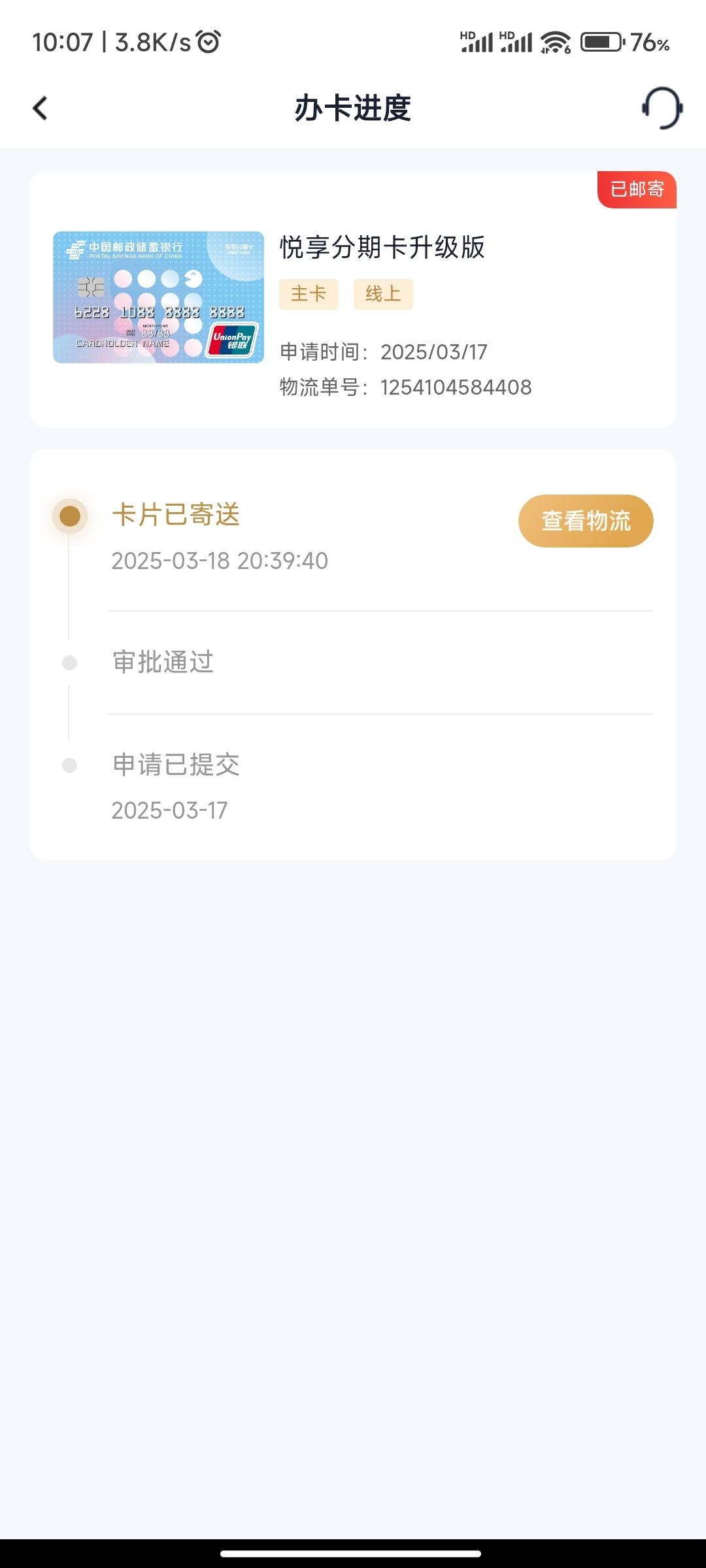Open customer service via the headset icon
Viewport: 706px width, 1568px height.
pos(662,108)
